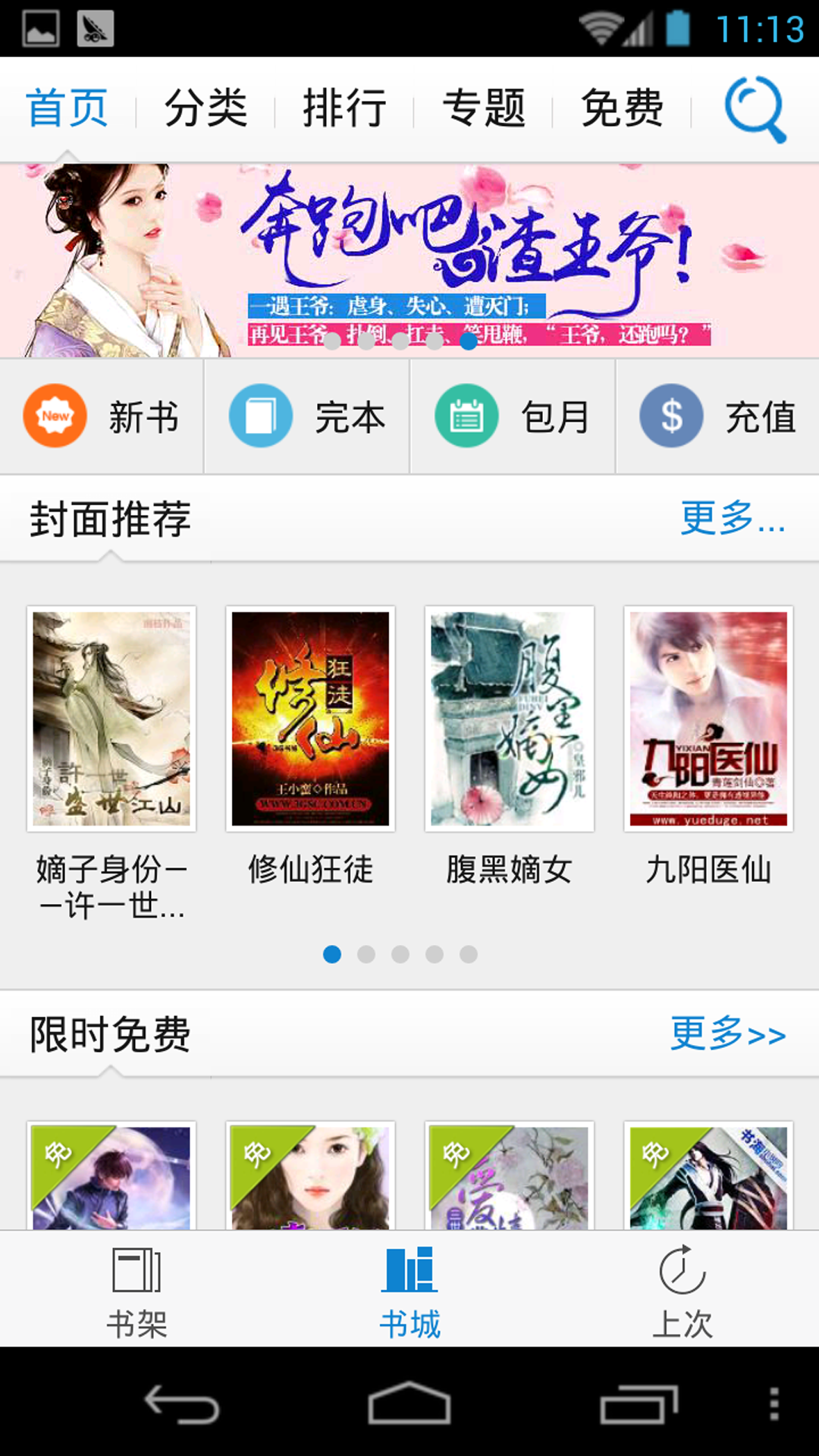Open the 专题 tab
819x1456 pixels.
coord(484,108)
